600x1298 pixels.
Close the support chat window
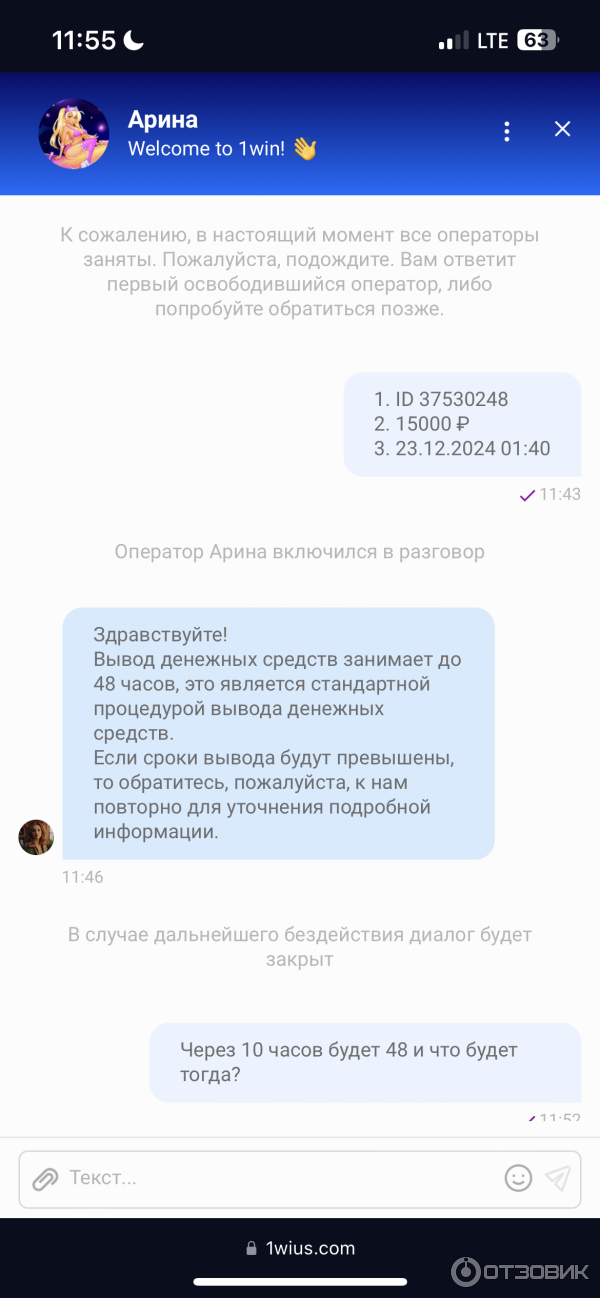(x=563, y=129)
